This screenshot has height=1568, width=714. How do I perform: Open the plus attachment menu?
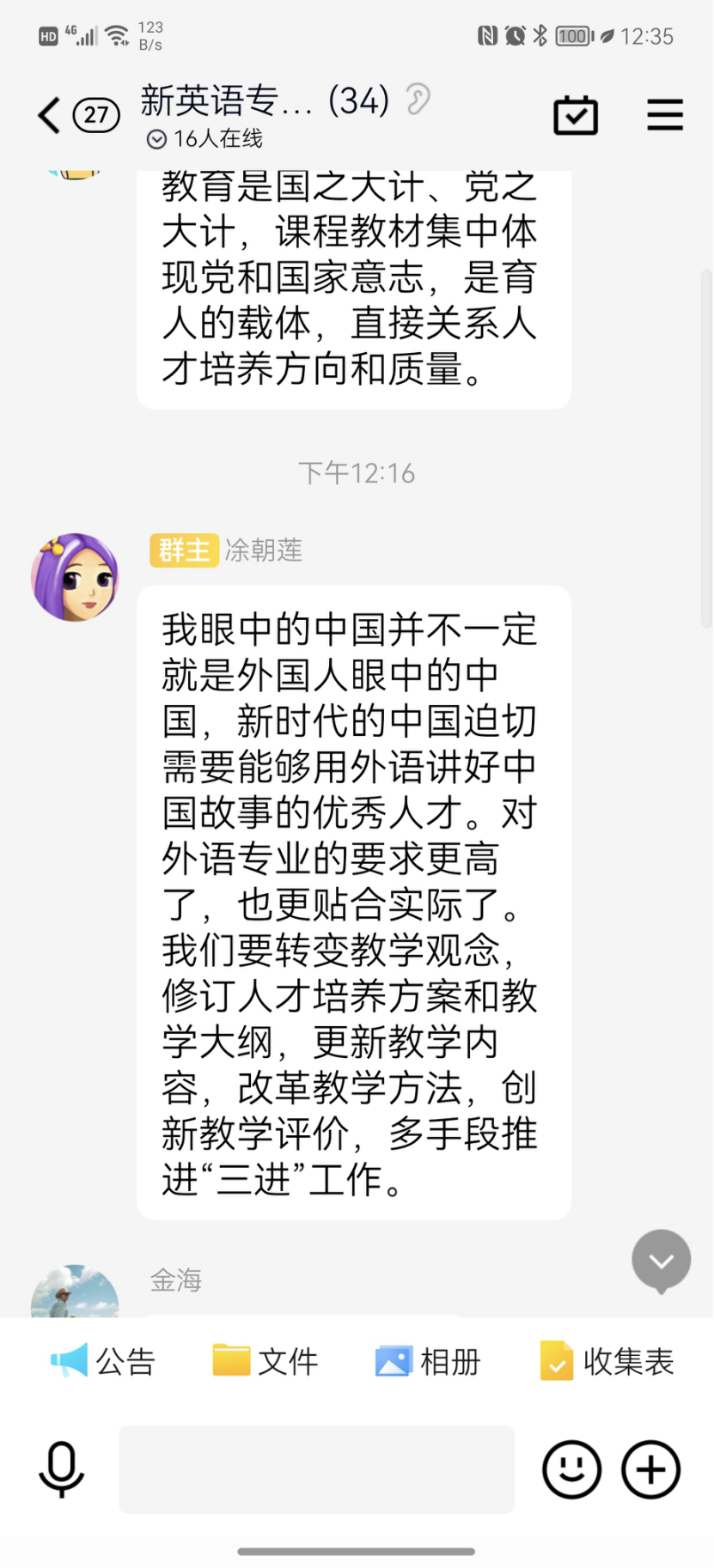[650, 1469]
